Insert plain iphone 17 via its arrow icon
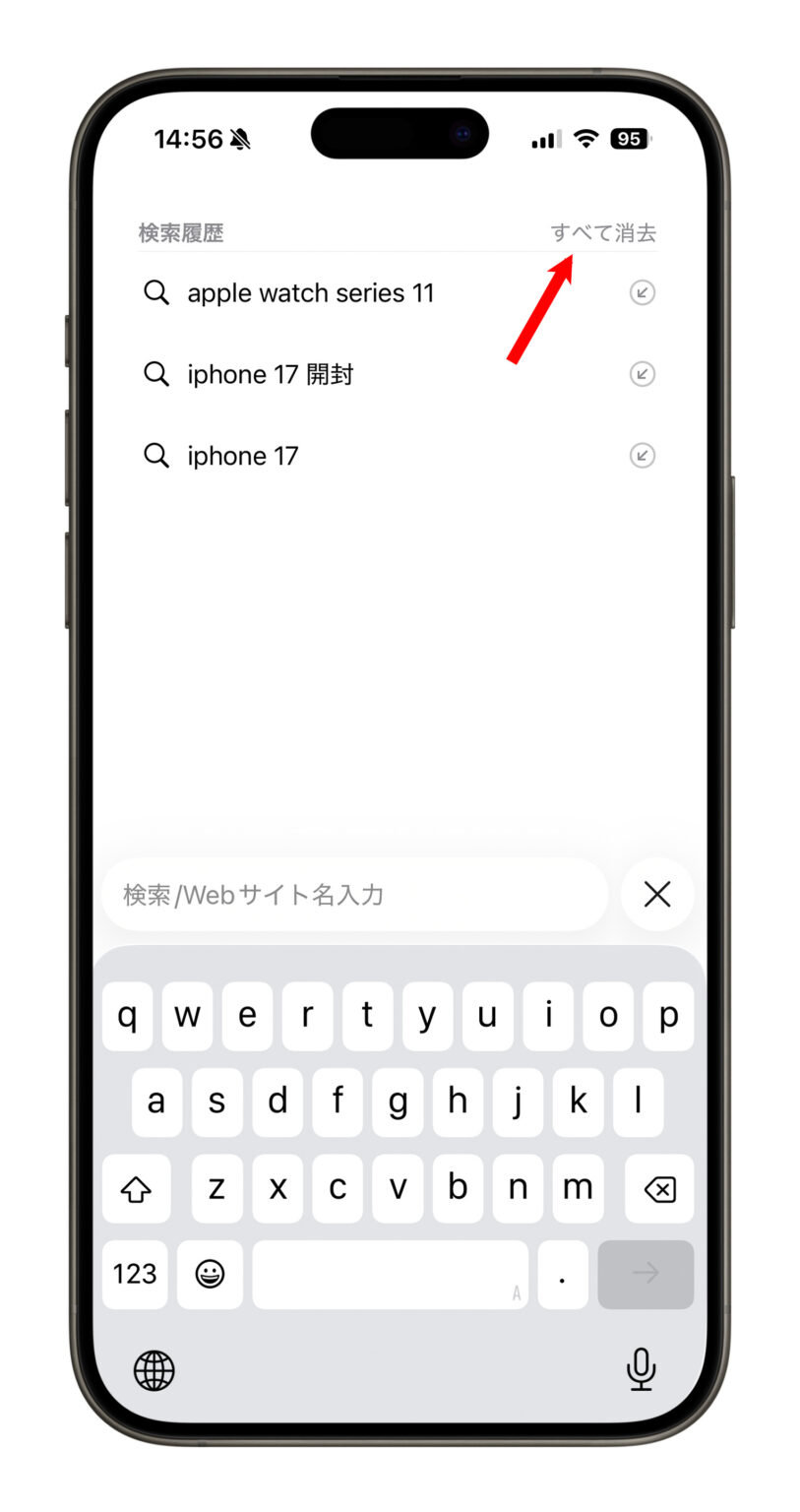This screenshot has height=1512, width=800. pos(642,456)
